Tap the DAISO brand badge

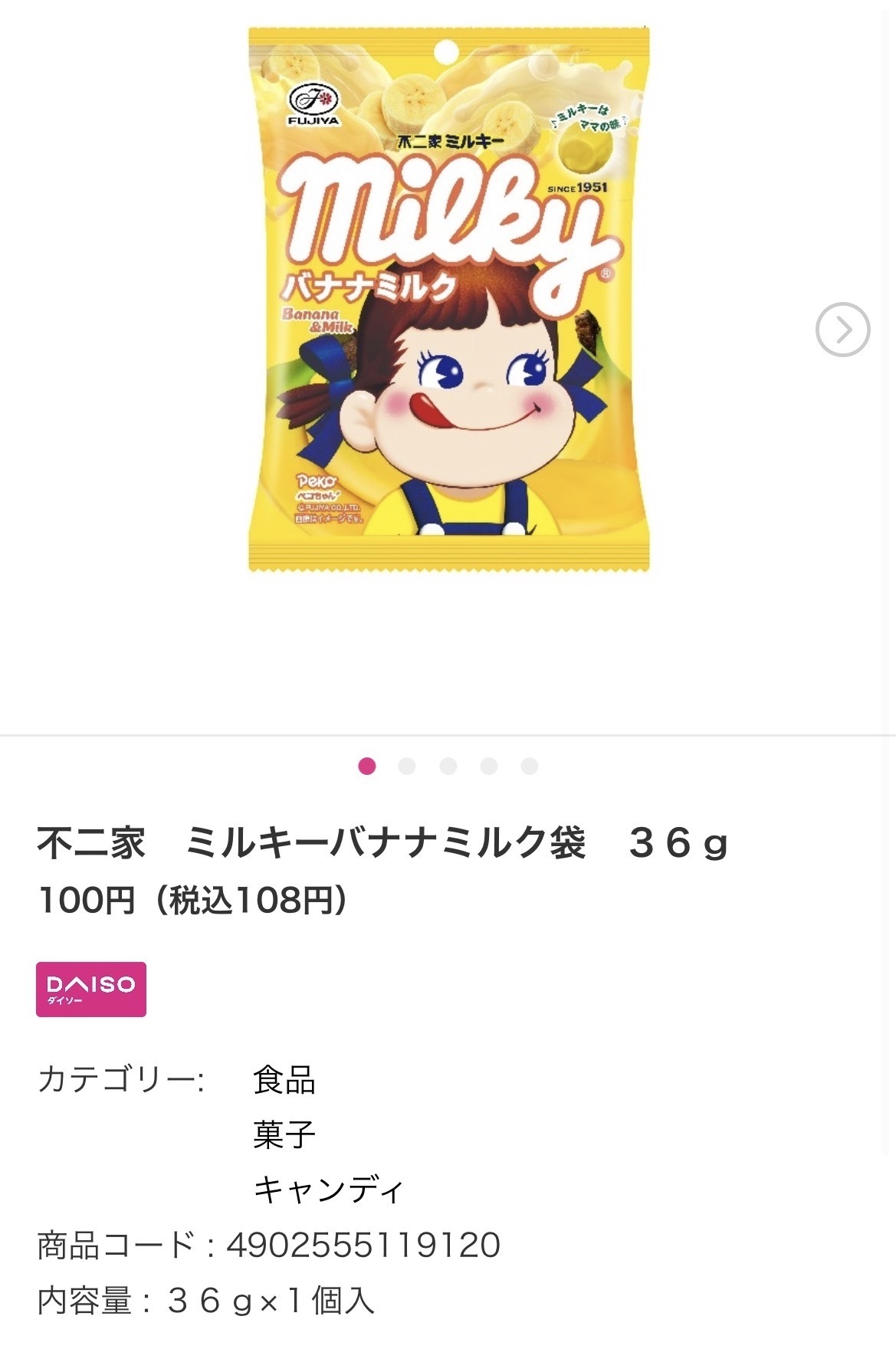(x=91, y=989)
